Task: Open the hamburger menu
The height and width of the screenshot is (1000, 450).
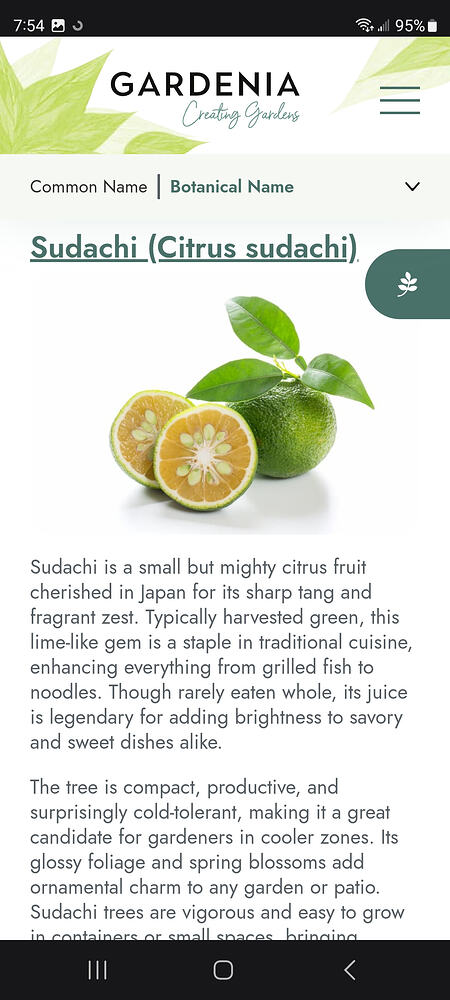Action: pyautogui.click(x=400, y=100)
